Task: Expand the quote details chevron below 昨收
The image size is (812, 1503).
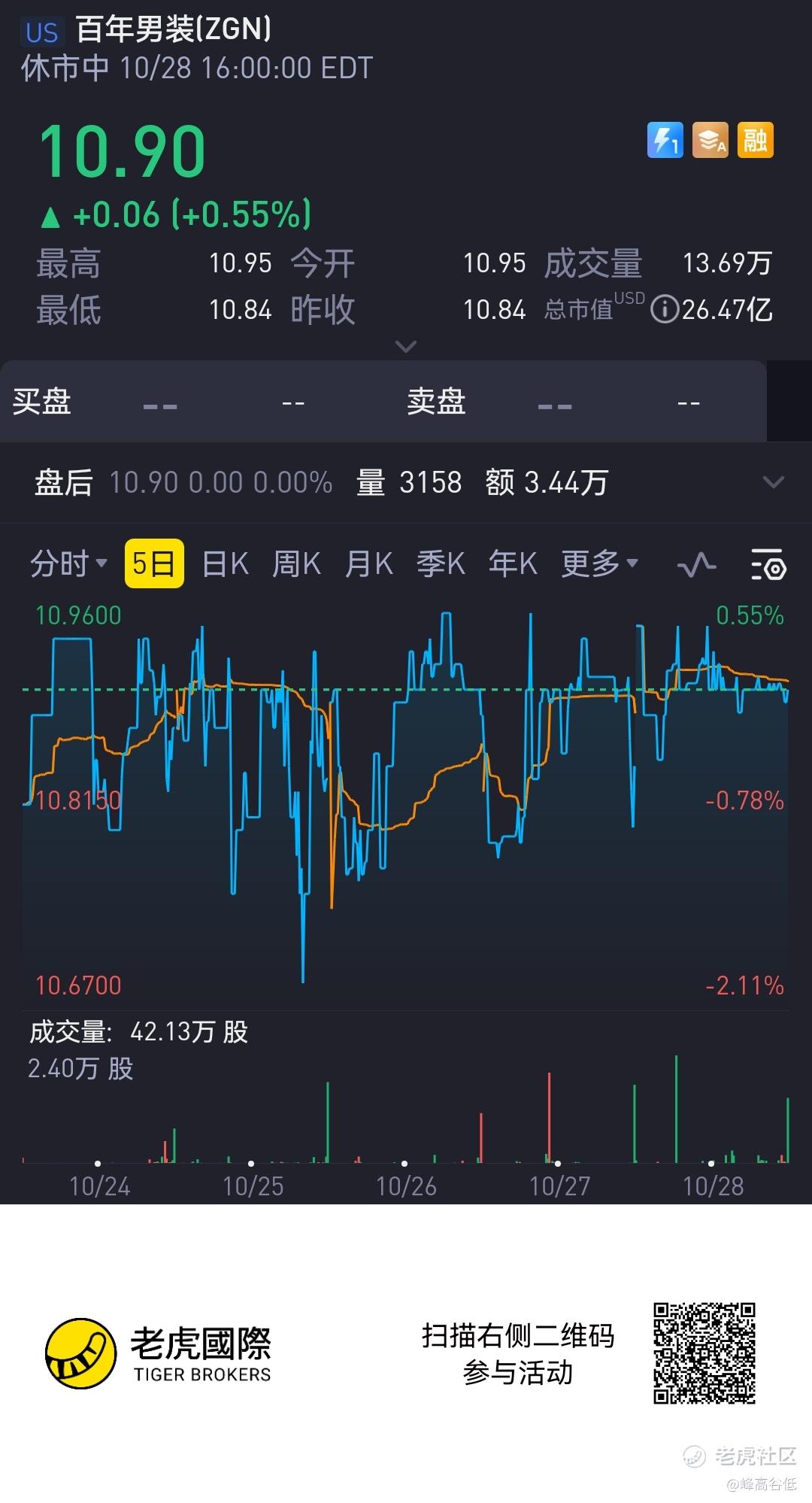Action: pos(406,347)
